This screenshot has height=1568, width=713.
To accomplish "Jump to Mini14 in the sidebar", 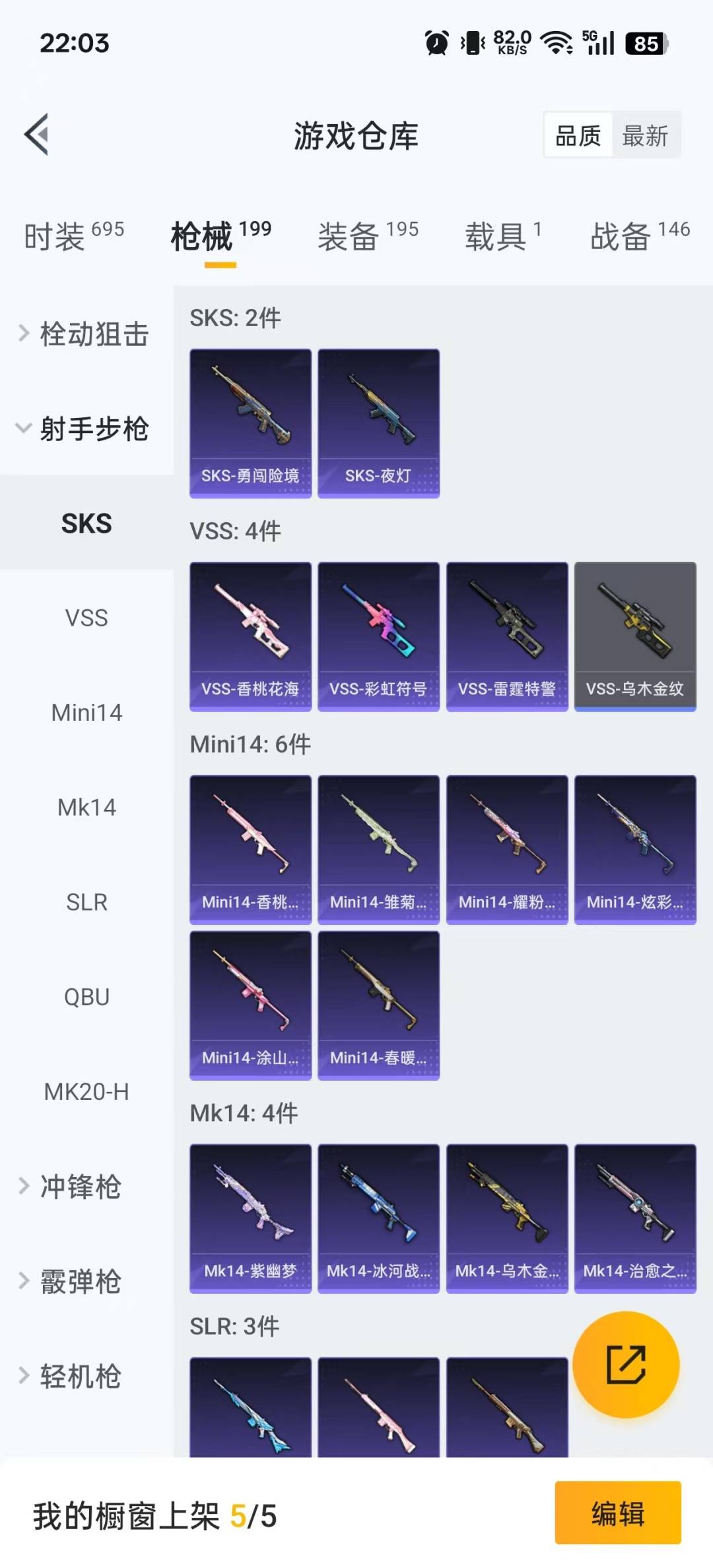I will pos(86,713).
